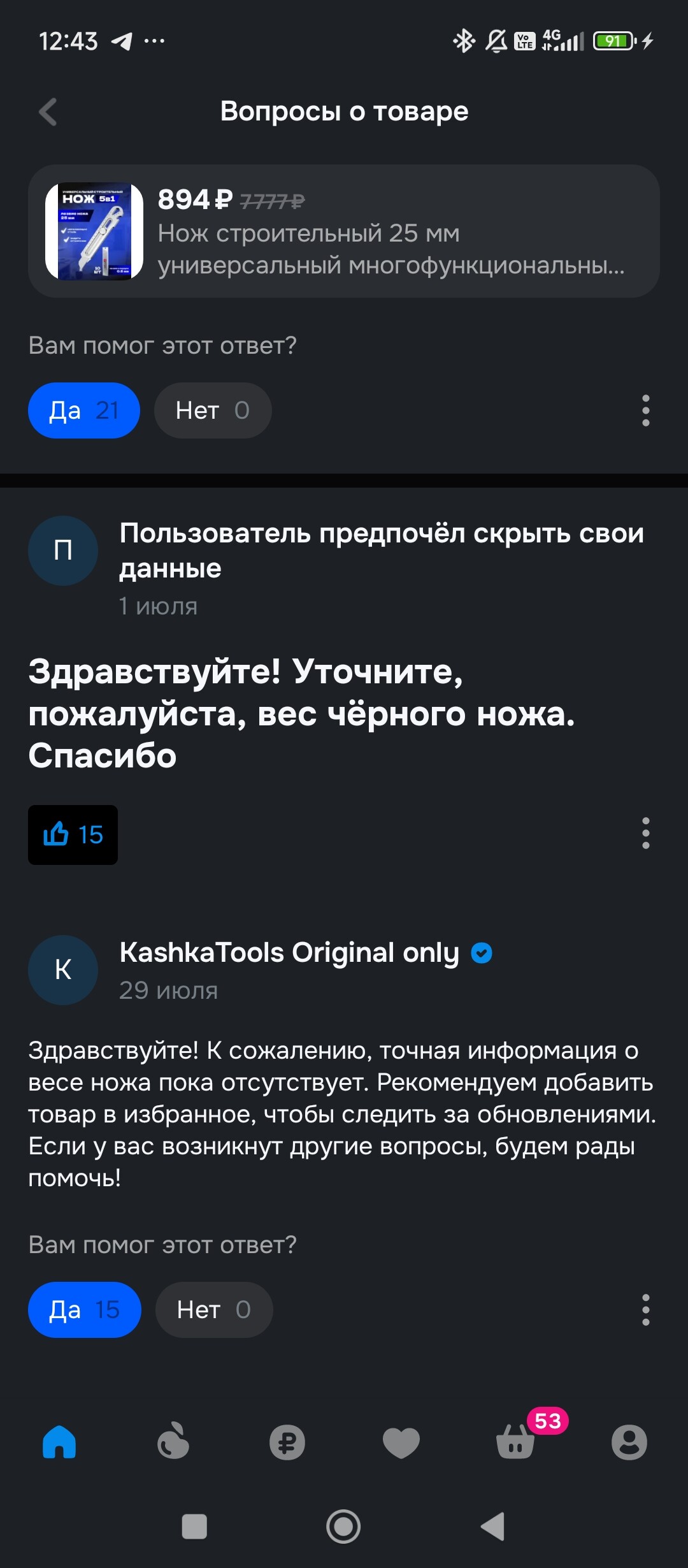
Task: Tap "Да 21" helpful answer button
Action: click(x=83, y=410)
